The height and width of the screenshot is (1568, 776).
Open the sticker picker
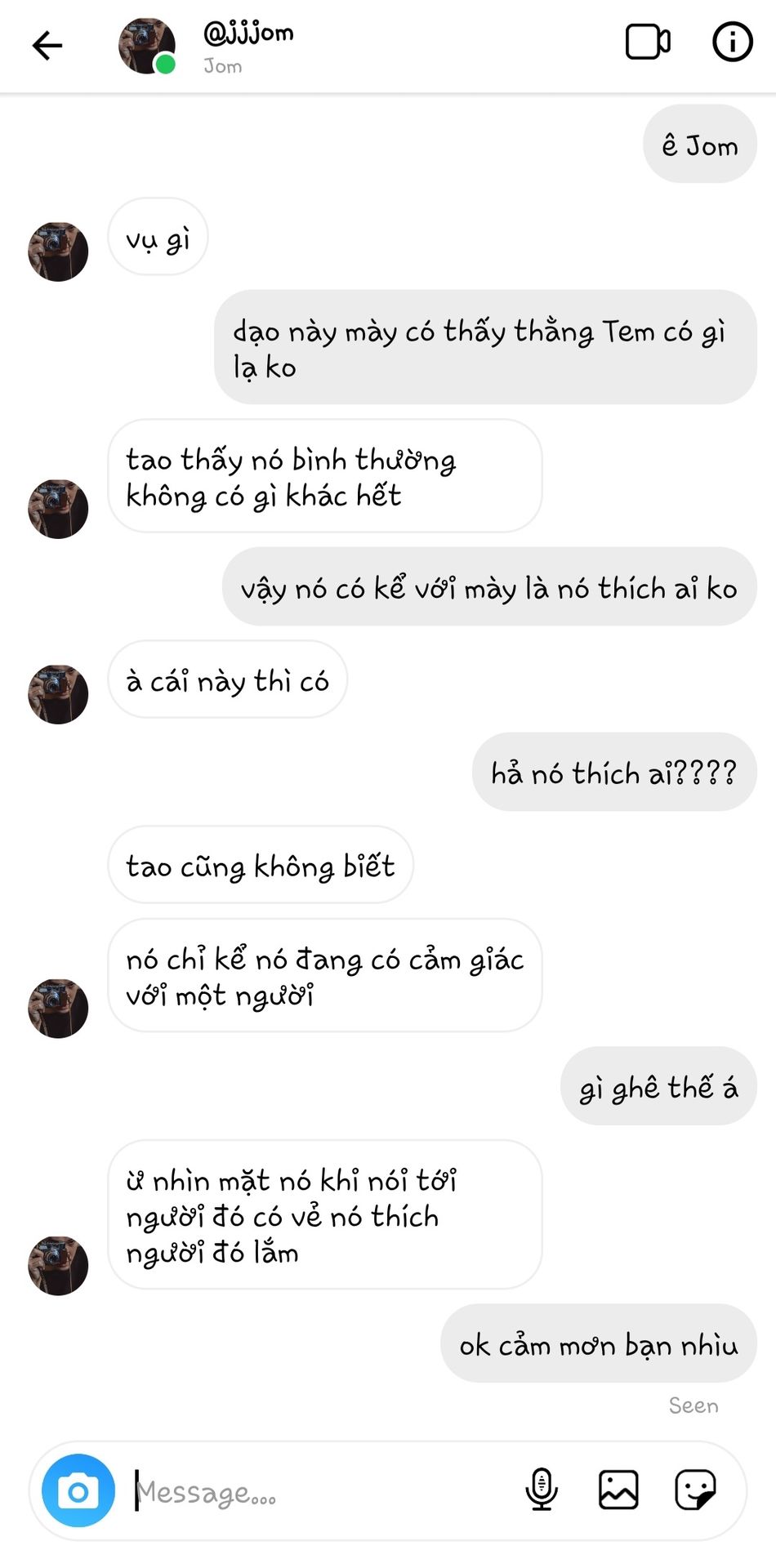tap(695, 1490)
